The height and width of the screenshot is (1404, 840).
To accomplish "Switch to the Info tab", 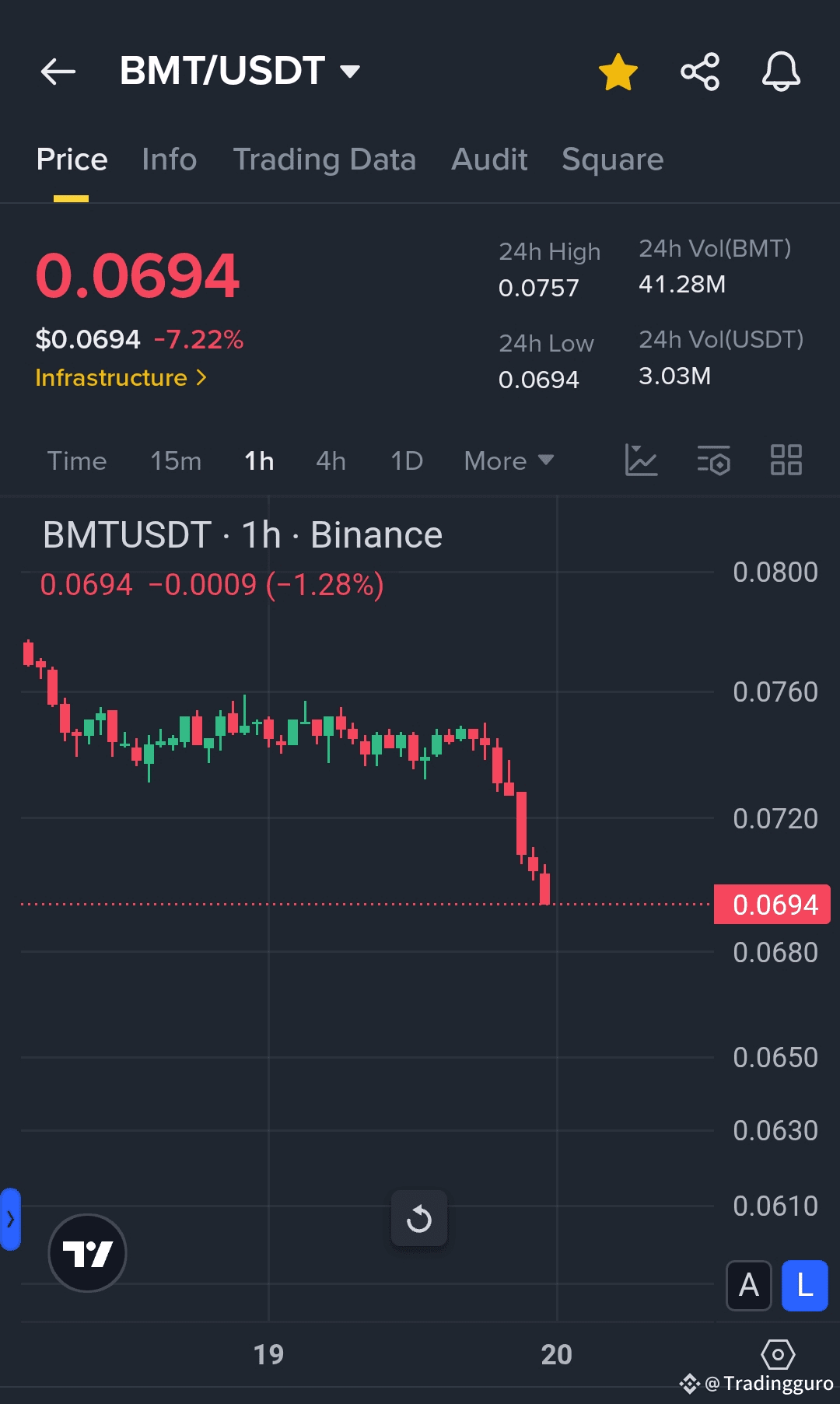I will tap(170, 159).
